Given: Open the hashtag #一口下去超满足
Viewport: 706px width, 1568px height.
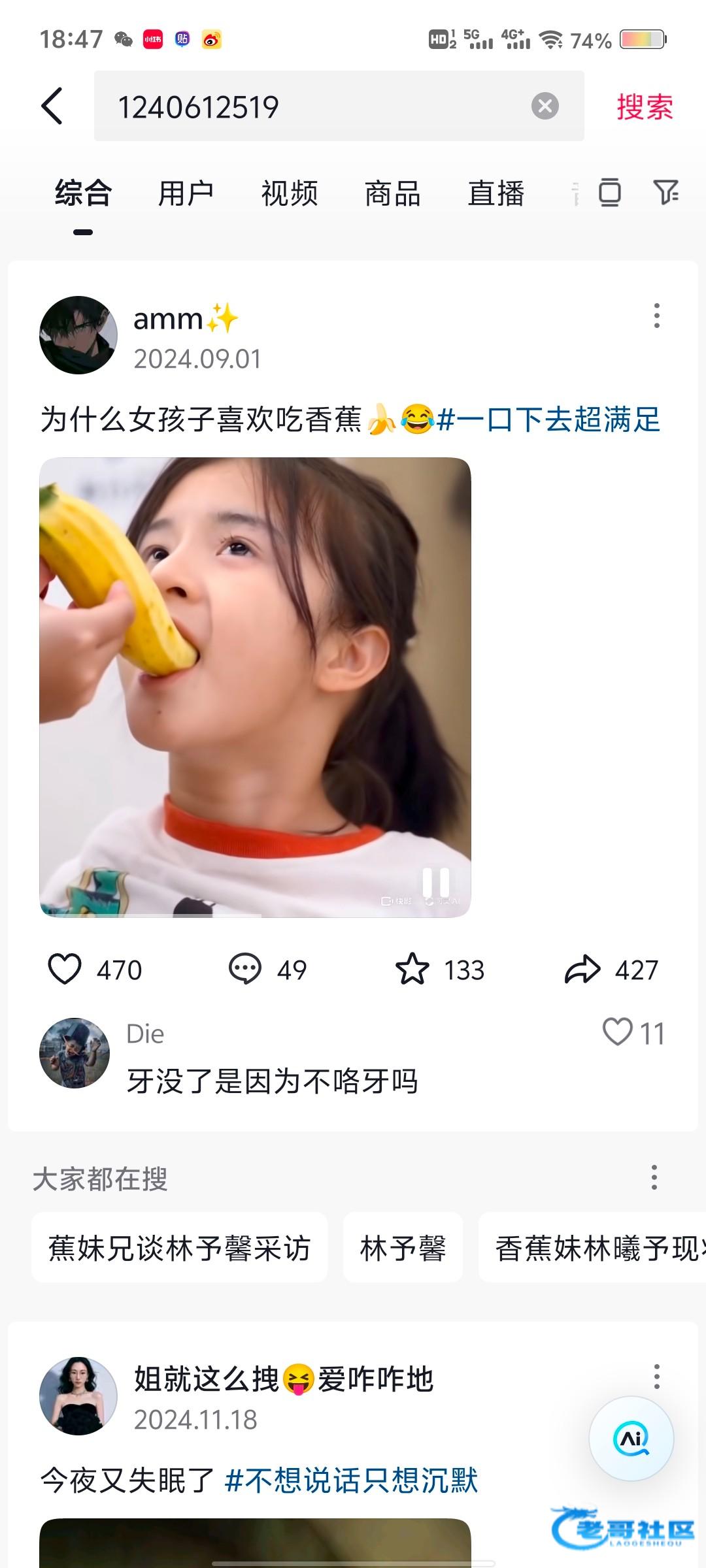Looking at the screenshot, I should tap(548, 419).
